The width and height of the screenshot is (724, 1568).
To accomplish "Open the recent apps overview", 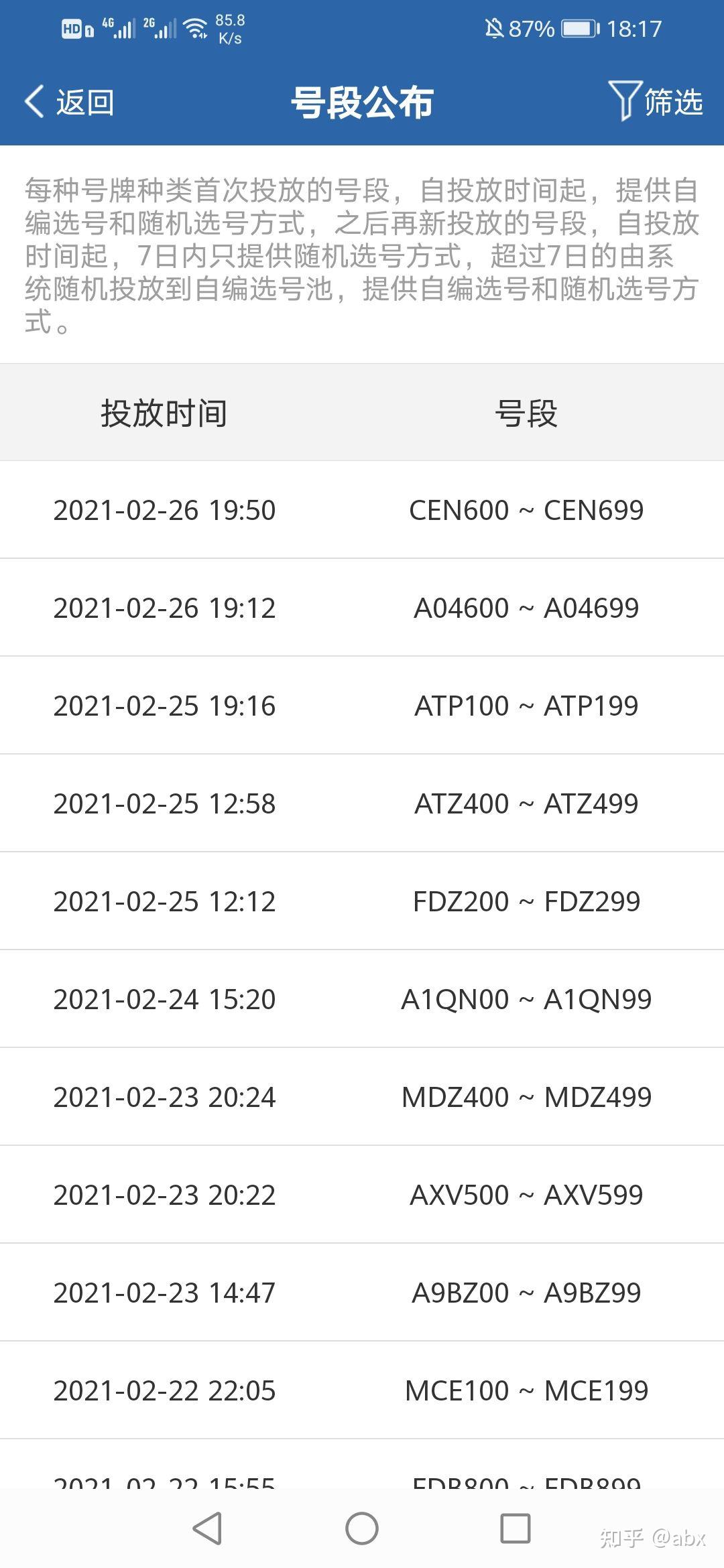I will pos(516,1528).
